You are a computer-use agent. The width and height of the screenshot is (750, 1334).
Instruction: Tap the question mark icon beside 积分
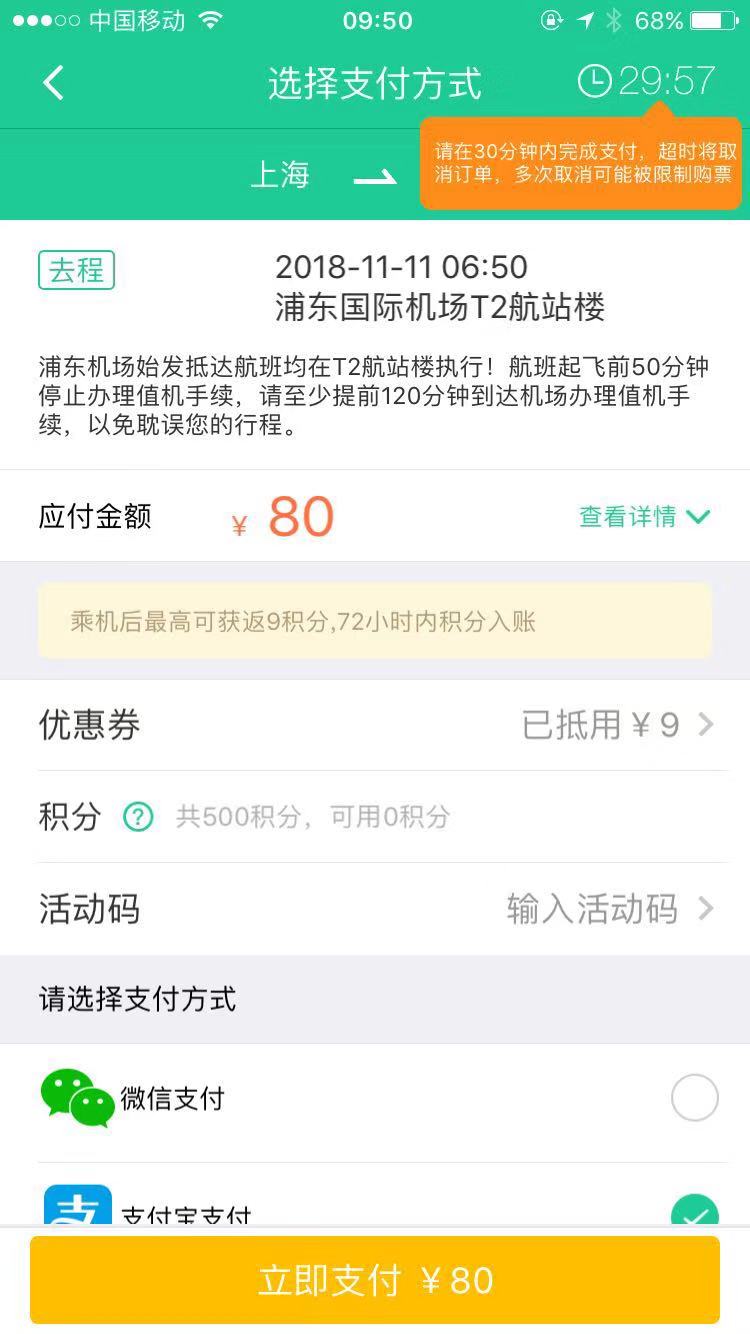pyautogui.click(x=138, y=817)
